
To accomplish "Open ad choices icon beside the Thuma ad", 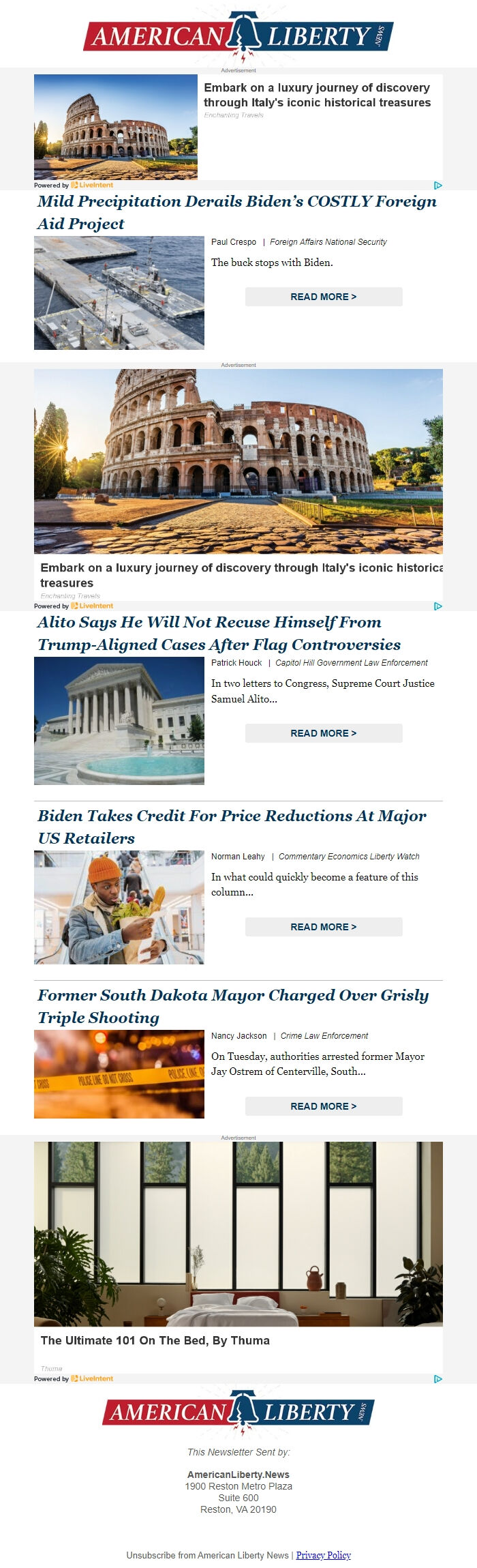I will [x=438, y=1378].
